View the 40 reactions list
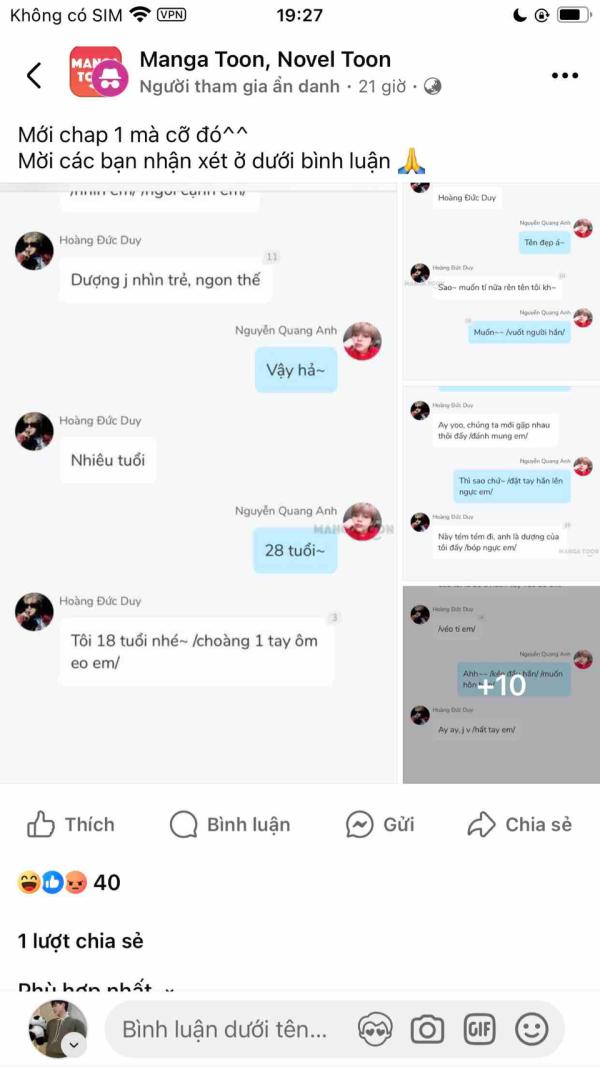 point(69,882)
